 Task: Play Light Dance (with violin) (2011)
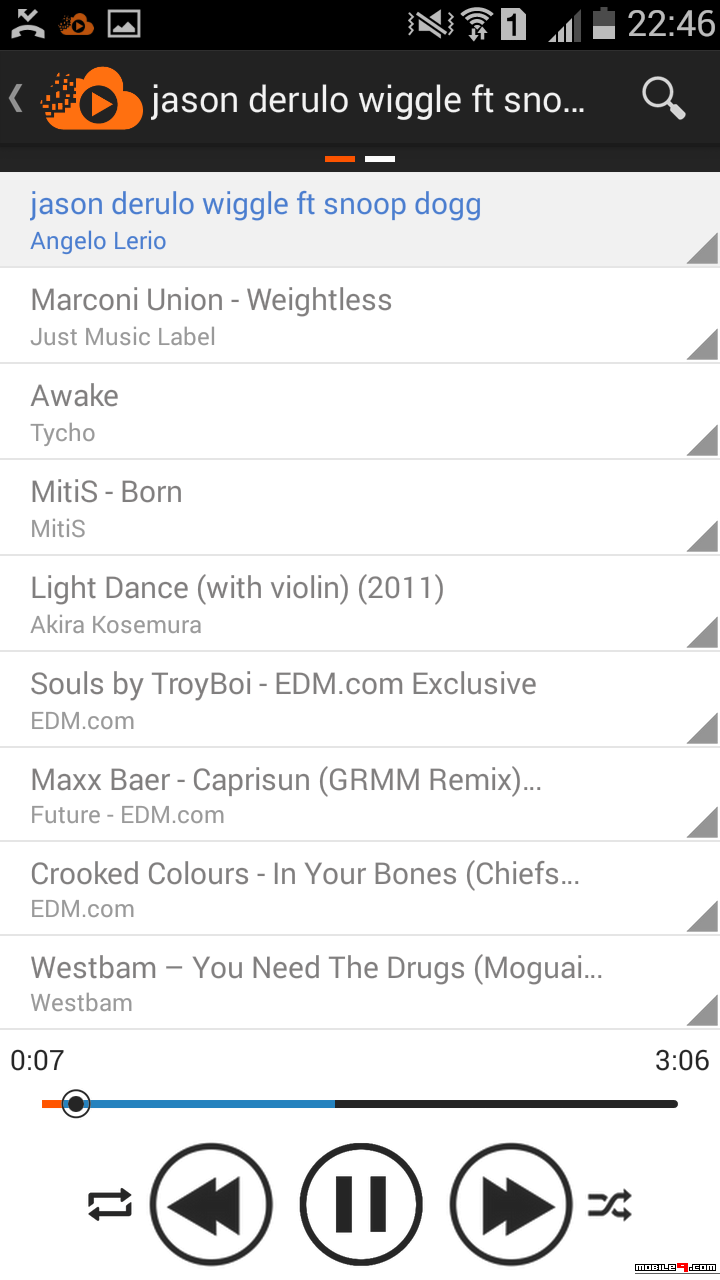(360, 604)
